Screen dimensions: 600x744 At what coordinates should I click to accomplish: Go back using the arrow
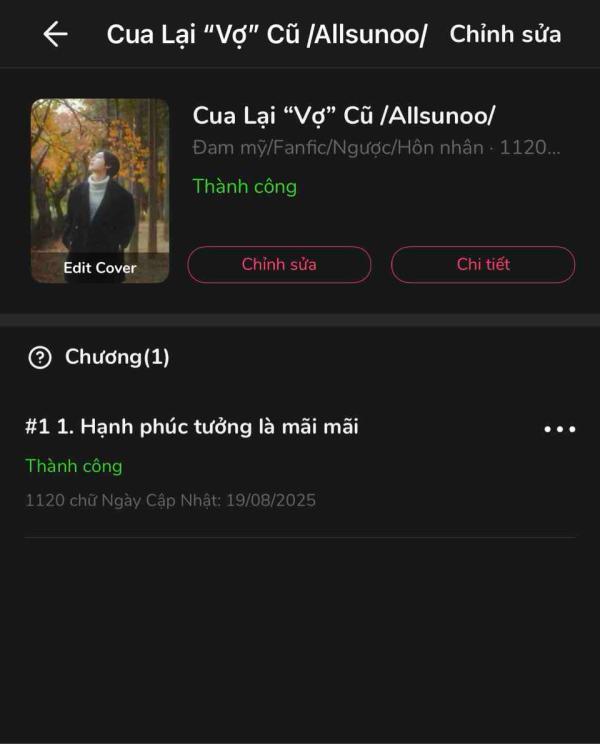click(x=55, y=34)
